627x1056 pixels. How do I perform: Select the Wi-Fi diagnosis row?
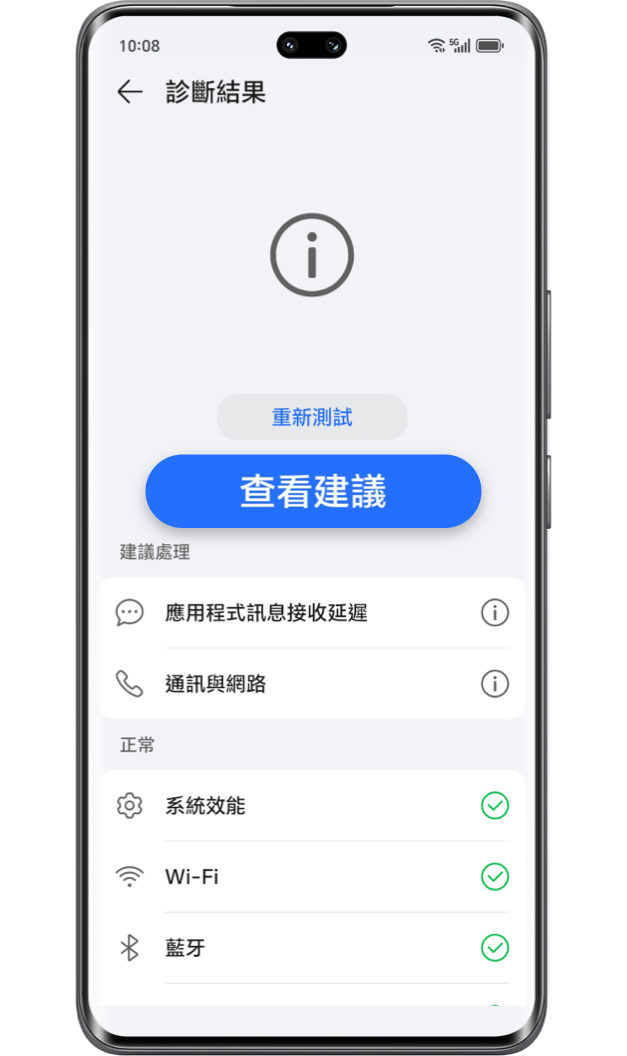[312, 877]
